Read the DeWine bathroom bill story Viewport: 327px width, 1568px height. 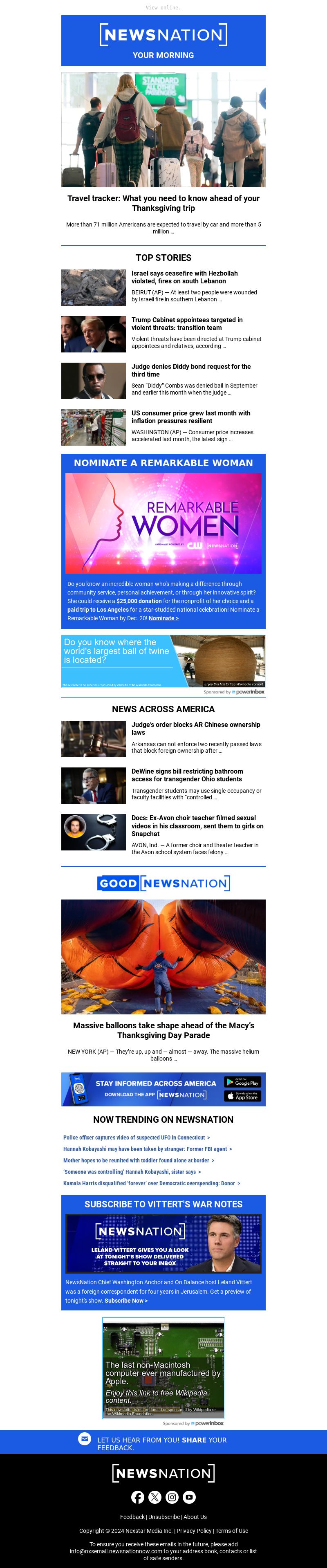pyautogui.click(x=187, y=775)
